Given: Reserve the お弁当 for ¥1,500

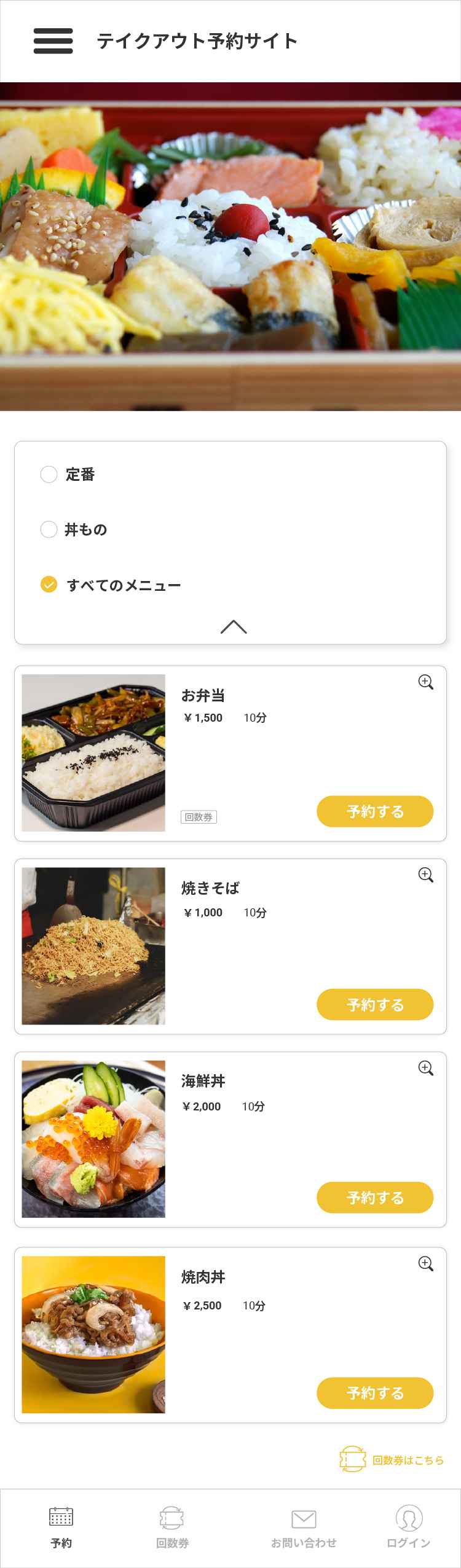Looking at the screenshot, I should (375, 811).
